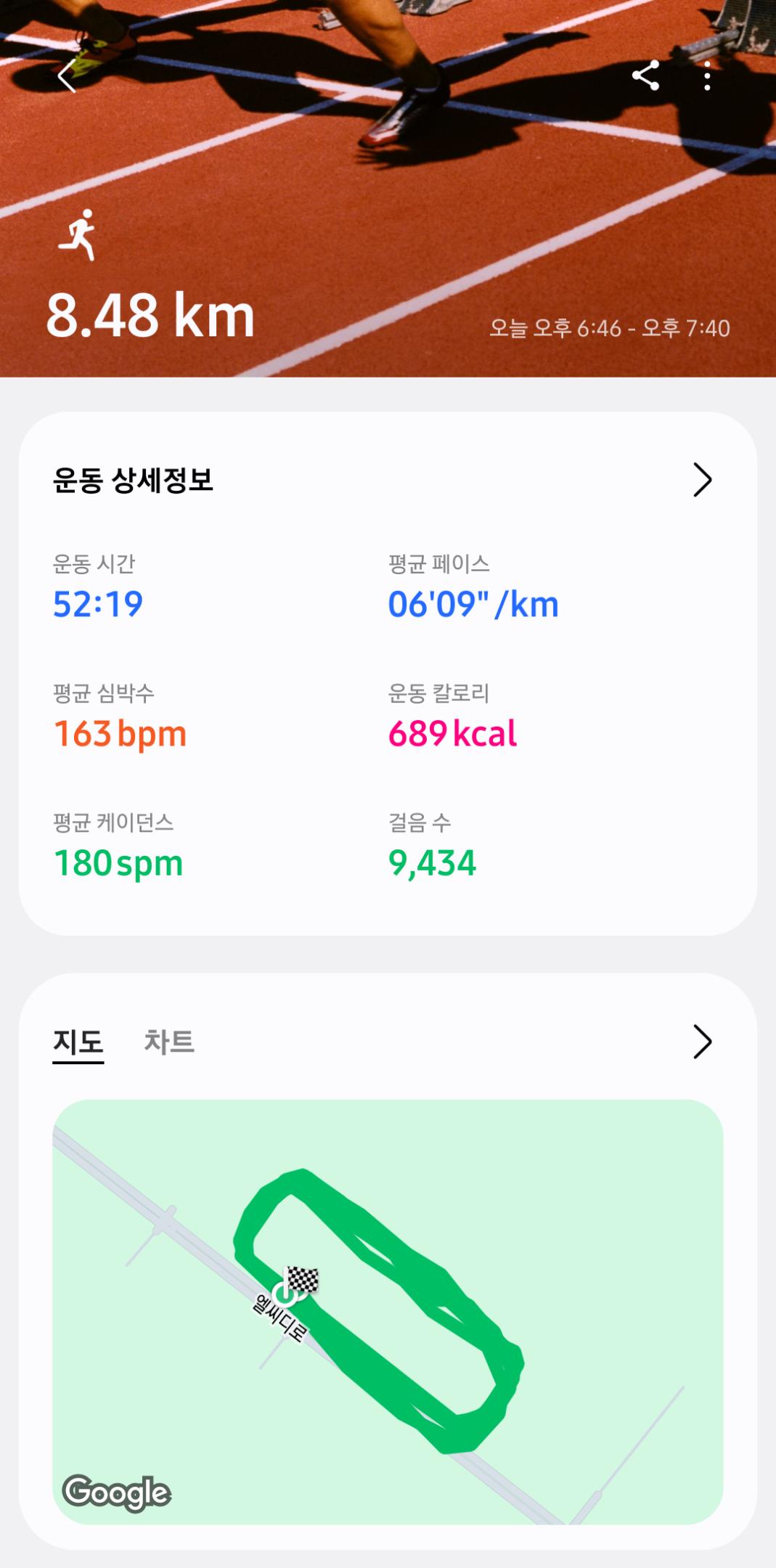Expand 운동 상세정보 with its chevron
The width and height of the screenshot is (776, 1568).
(x=702, y=480)
